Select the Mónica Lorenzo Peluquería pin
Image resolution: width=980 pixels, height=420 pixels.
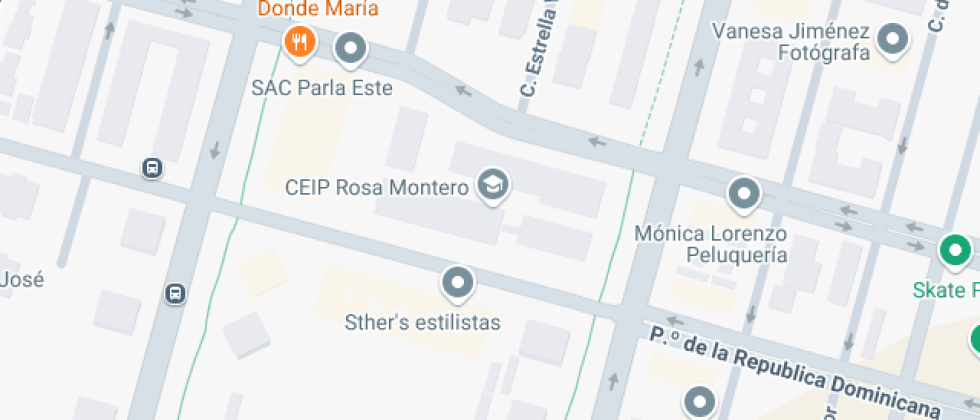(x=743, y=193)
